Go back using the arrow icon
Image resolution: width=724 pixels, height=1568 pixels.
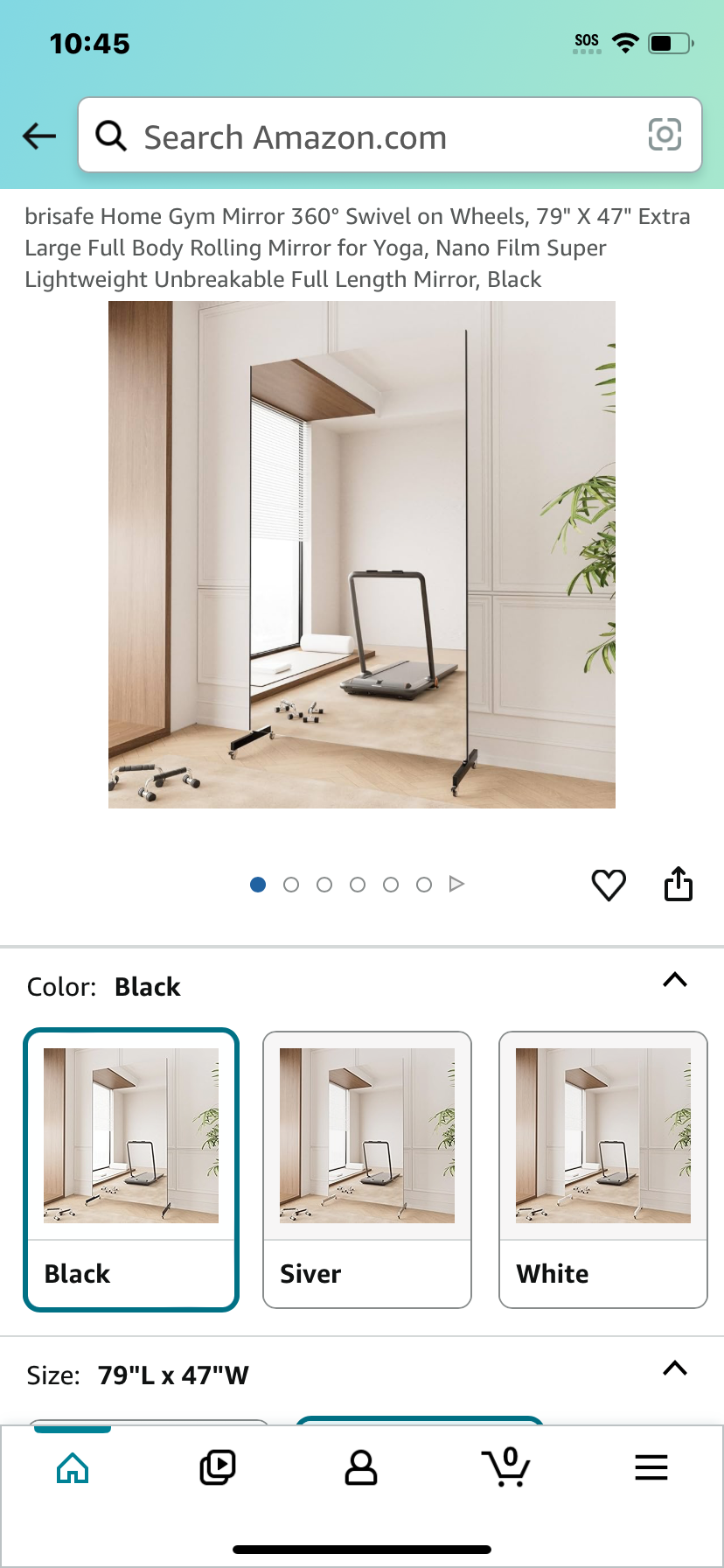(39, 136)
